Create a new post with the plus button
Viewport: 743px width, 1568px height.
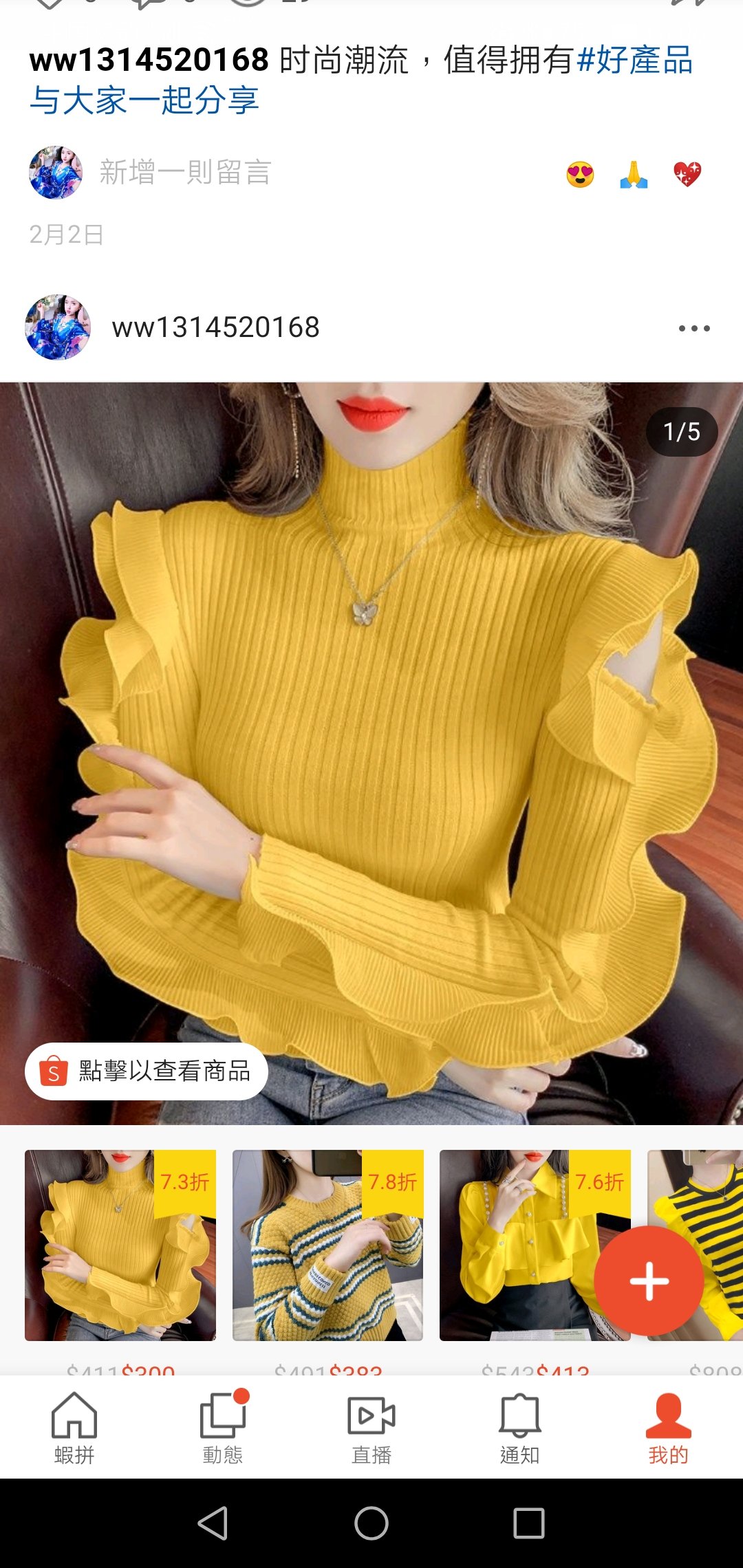tap(649, 1281)
